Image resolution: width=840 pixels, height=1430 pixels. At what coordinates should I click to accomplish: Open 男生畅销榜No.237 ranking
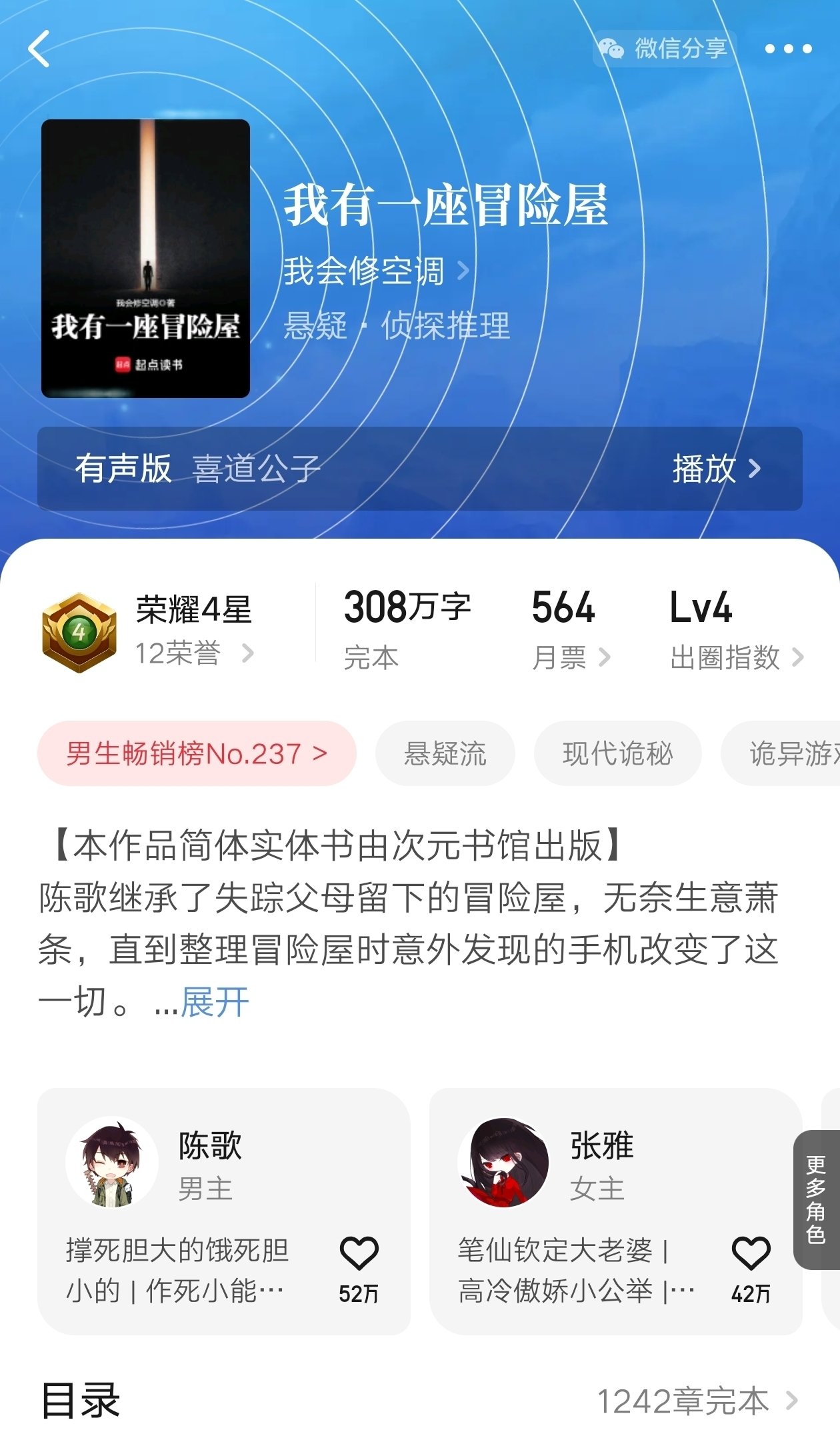click(197, 753)
